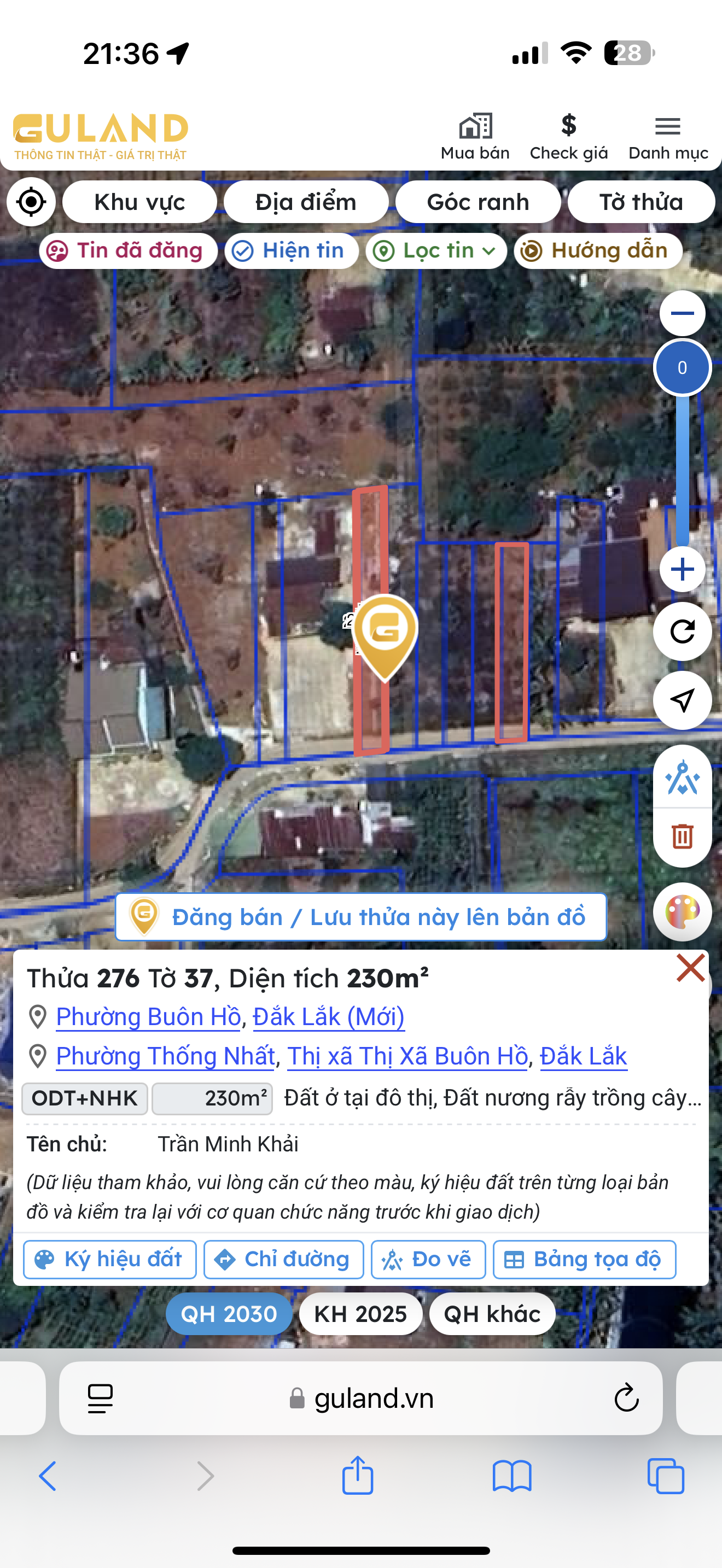This screenshot has height=1568, width=722.
Task: Reload the map layer
Action: 682,632
